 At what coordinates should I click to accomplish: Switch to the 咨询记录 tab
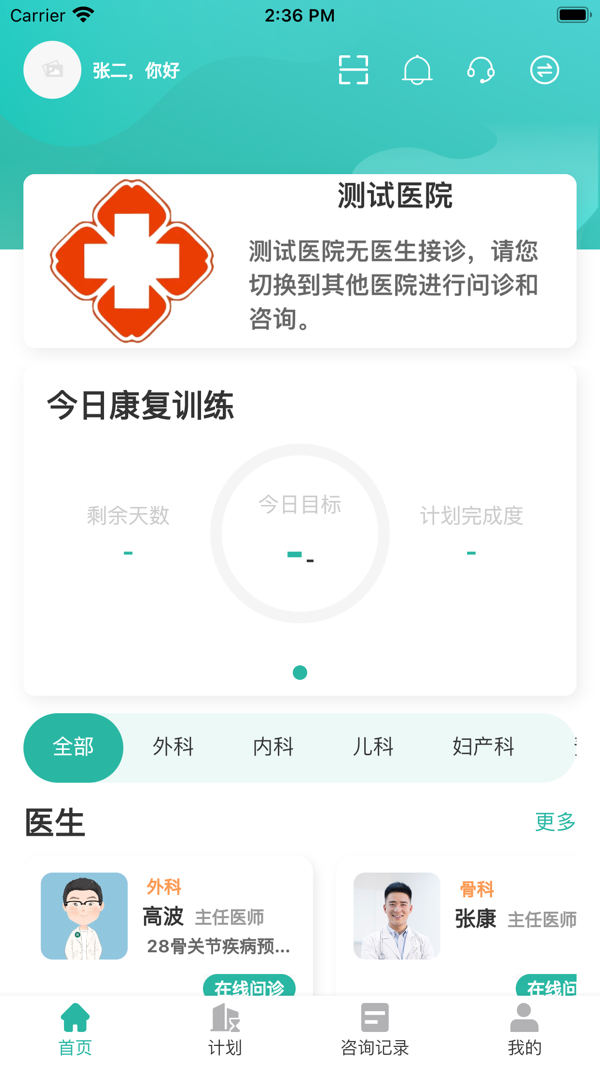tap(375, 1030)
